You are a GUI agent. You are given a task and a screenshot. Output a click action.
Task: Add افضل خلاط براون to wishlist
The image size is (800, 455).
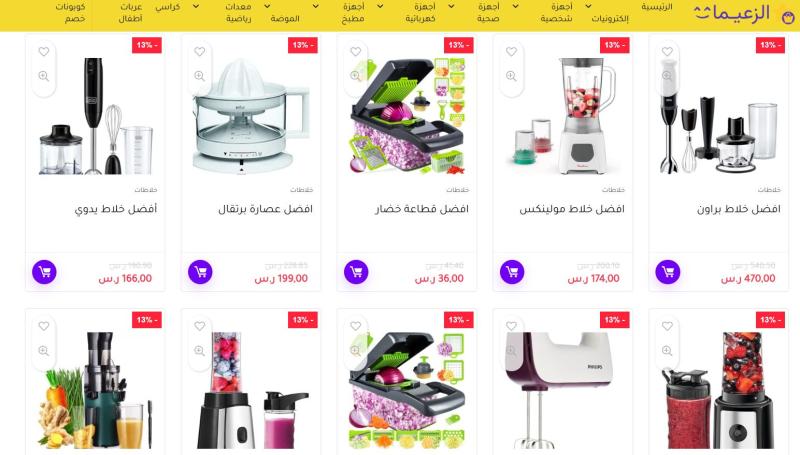[668, 52]
